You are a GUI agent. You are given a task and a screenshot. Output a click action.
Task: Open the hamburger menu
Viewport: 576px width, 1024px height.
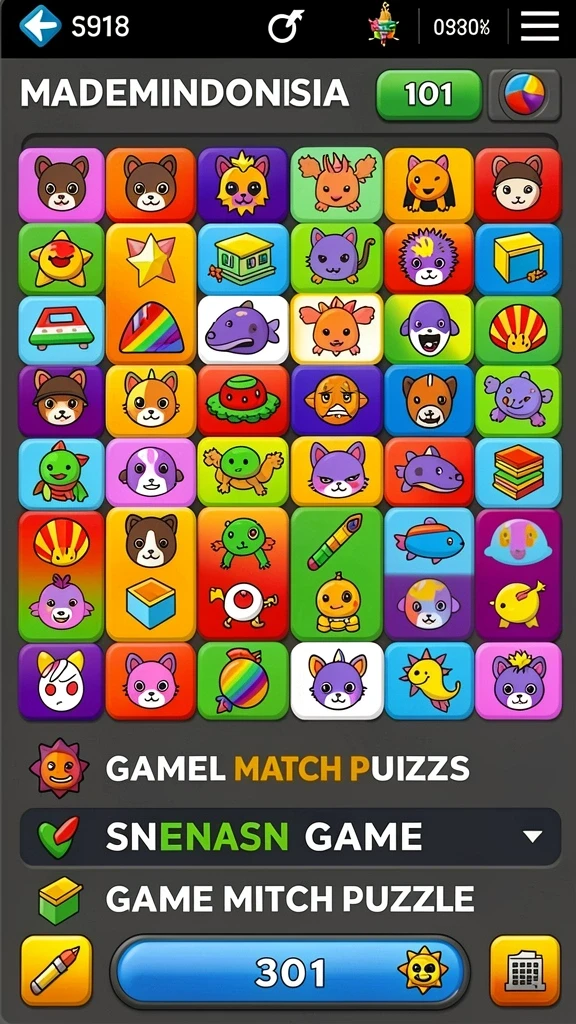pyautogui.click(x=539, y=26)
